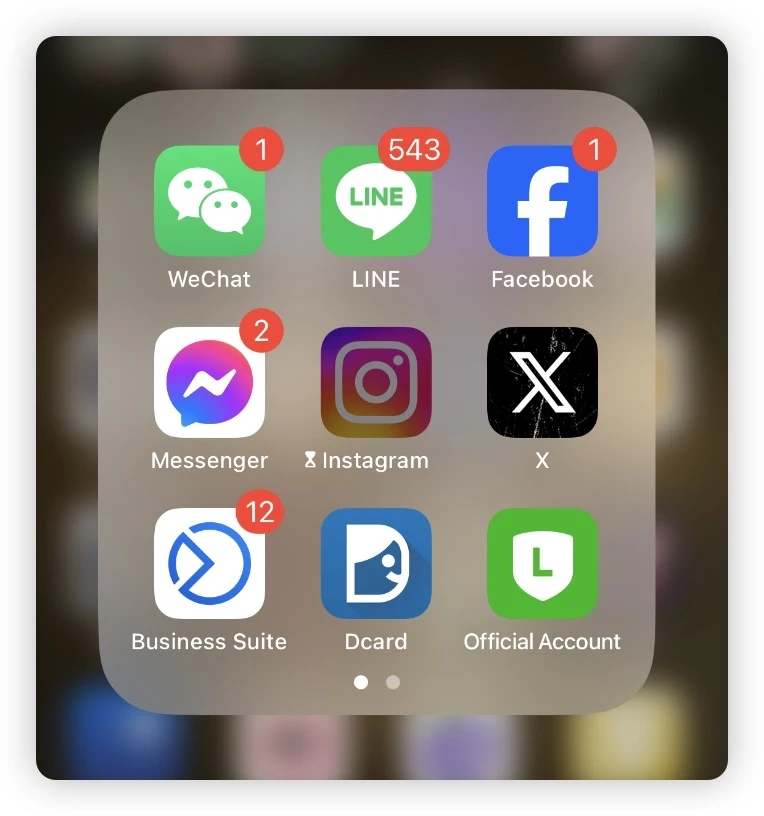764x816 pixels.
Task: Select the first page dot of the folder
Action: (x=361, y=682)
